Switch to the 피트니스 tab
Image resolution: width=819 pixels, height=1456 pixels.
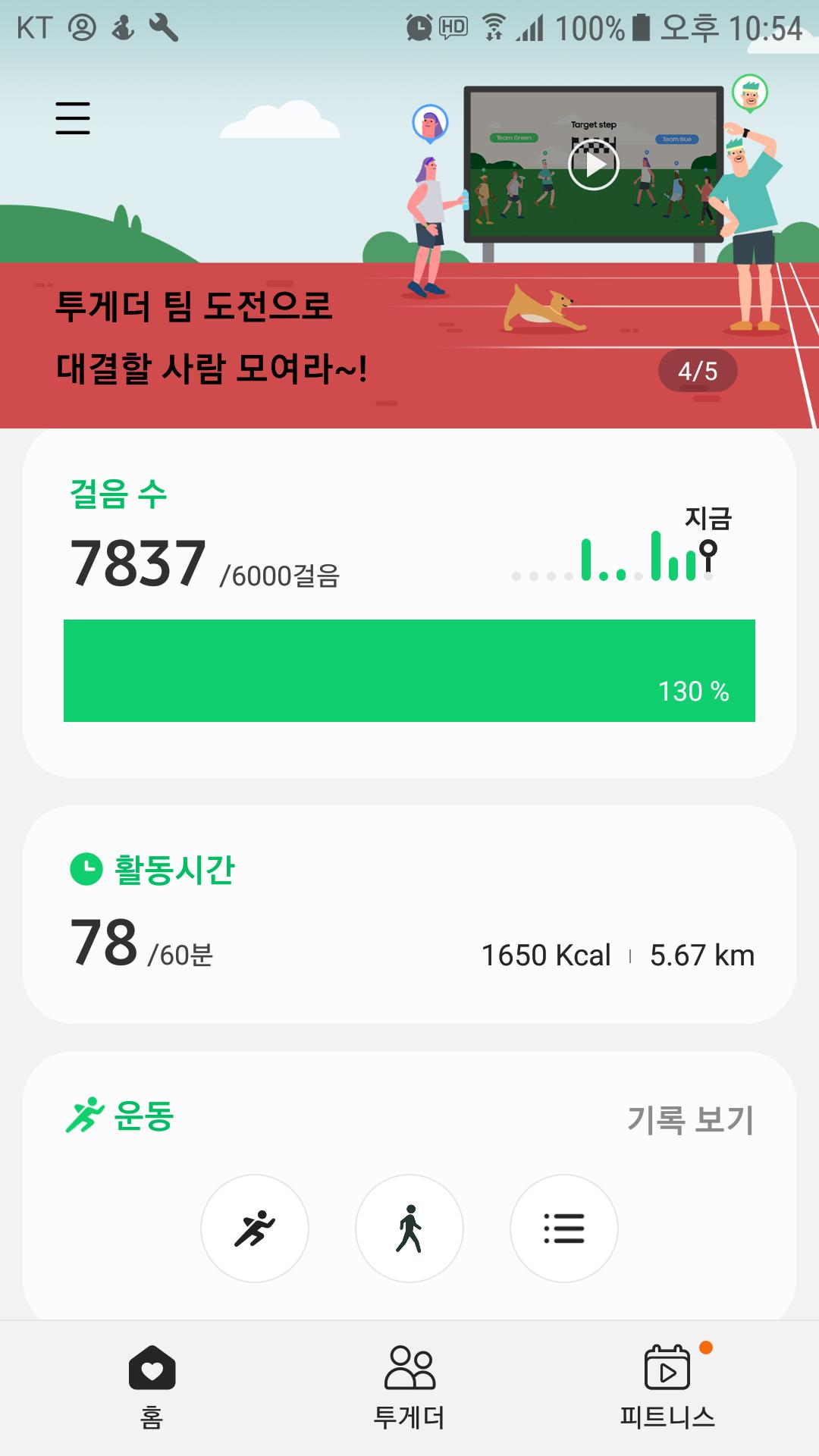tap(667, 1388)
